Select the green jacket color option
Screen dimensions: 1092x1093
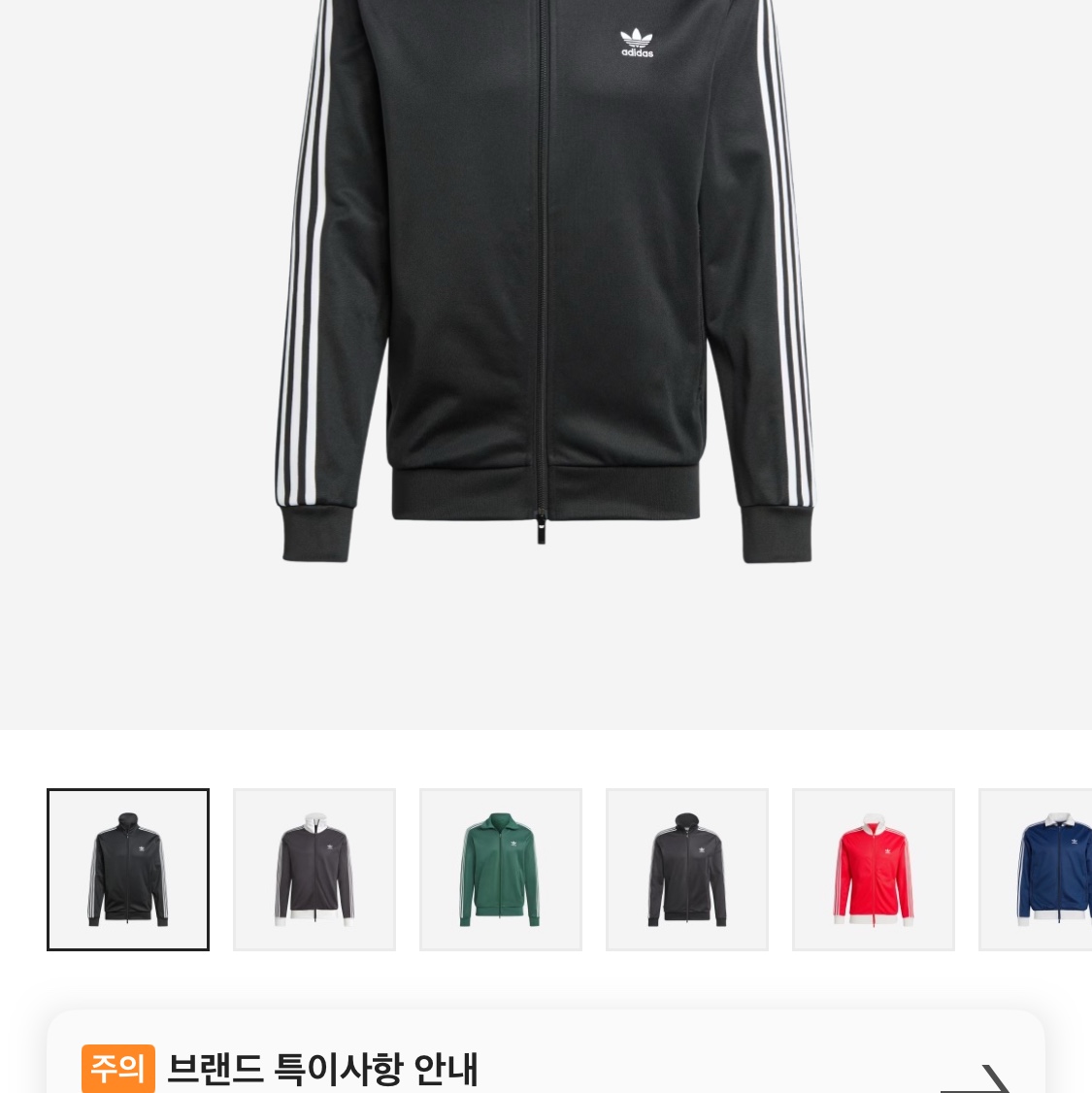pos(501,870)
